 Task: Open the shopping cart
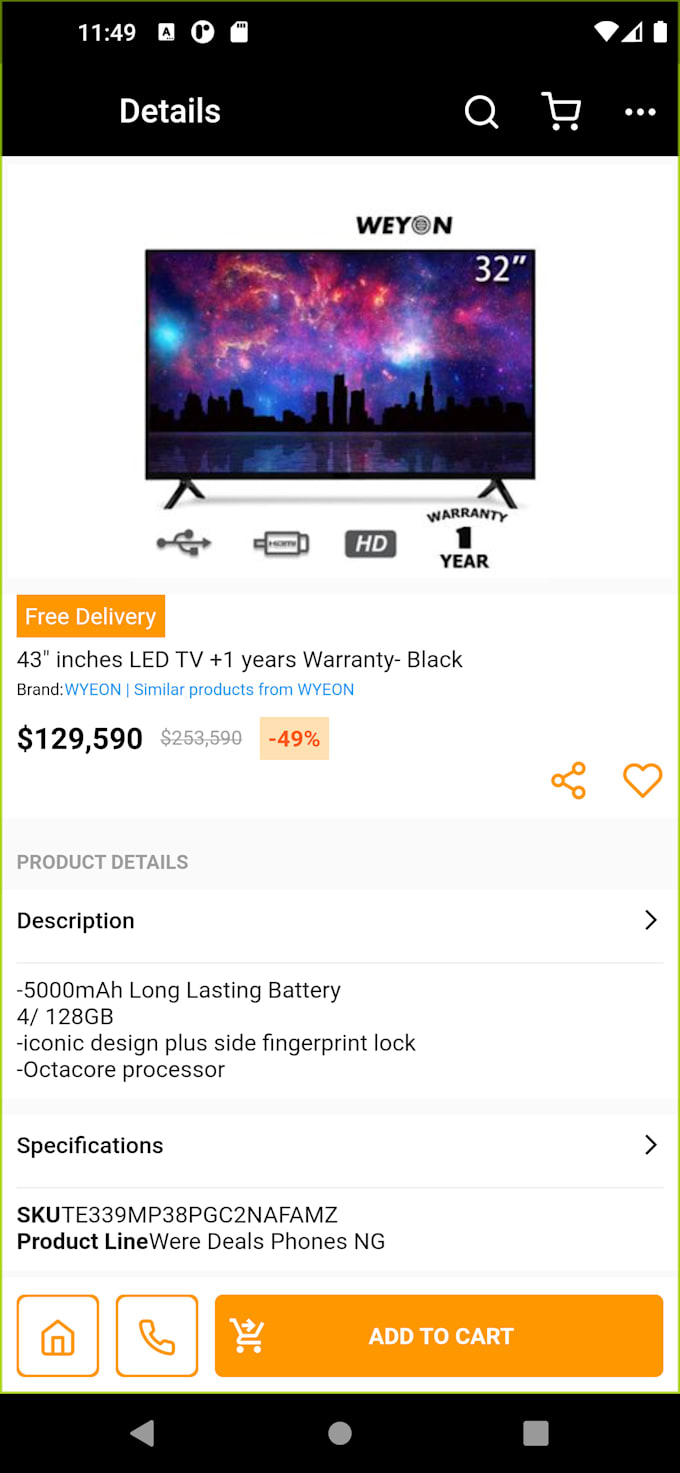tap(561, 111)
